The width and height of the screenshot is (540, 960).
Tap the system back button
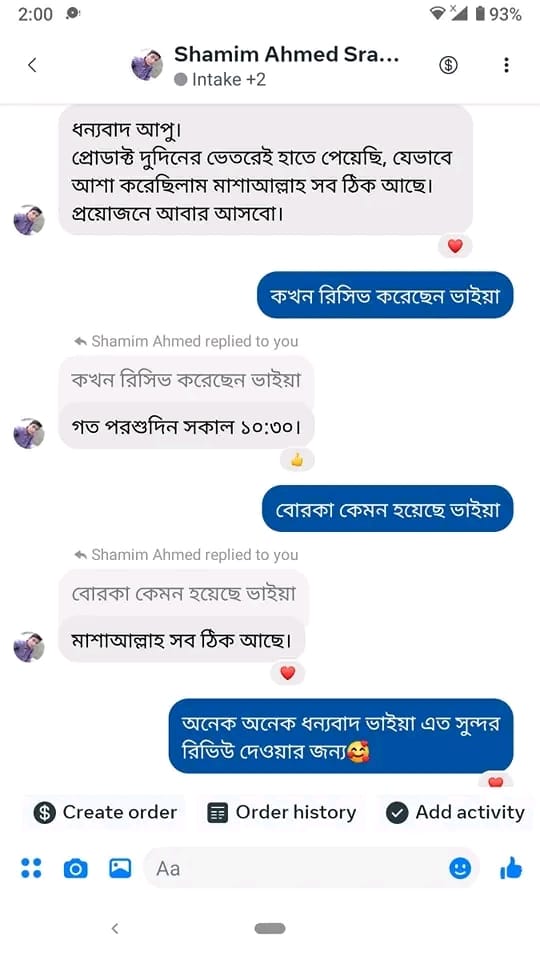[x=114, y=928]
